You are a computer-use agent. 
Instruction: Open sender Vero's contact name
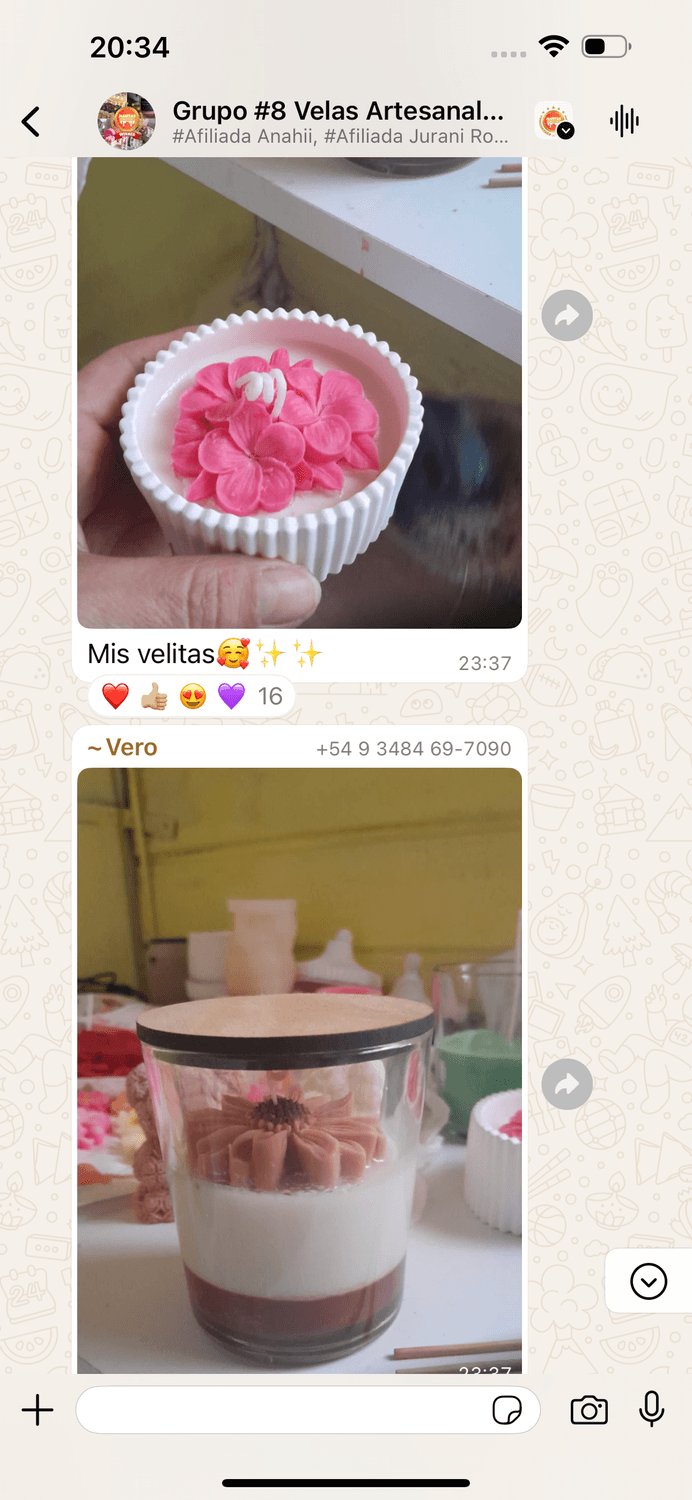pos(123,748)
